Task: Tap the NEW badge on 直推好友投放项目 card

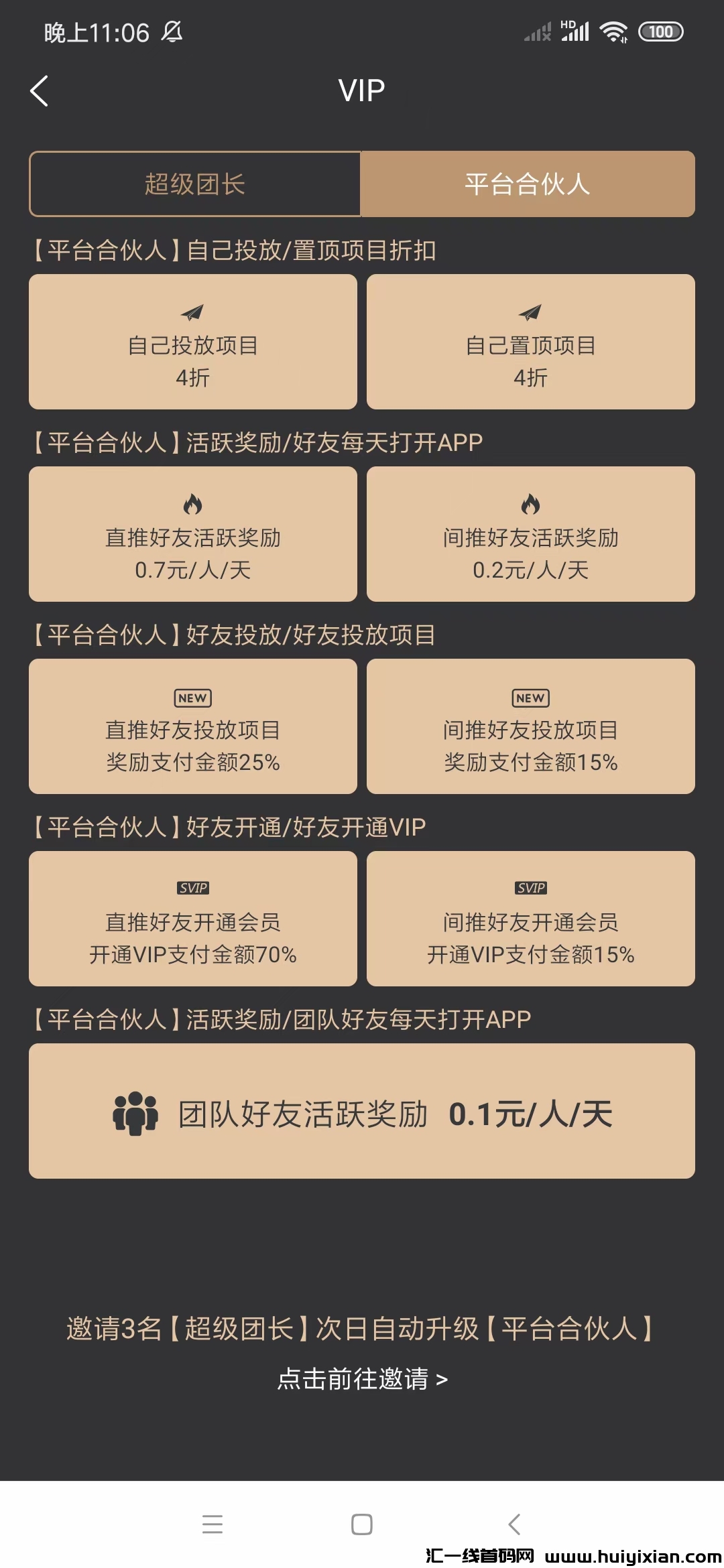Action: coord(192,698)
